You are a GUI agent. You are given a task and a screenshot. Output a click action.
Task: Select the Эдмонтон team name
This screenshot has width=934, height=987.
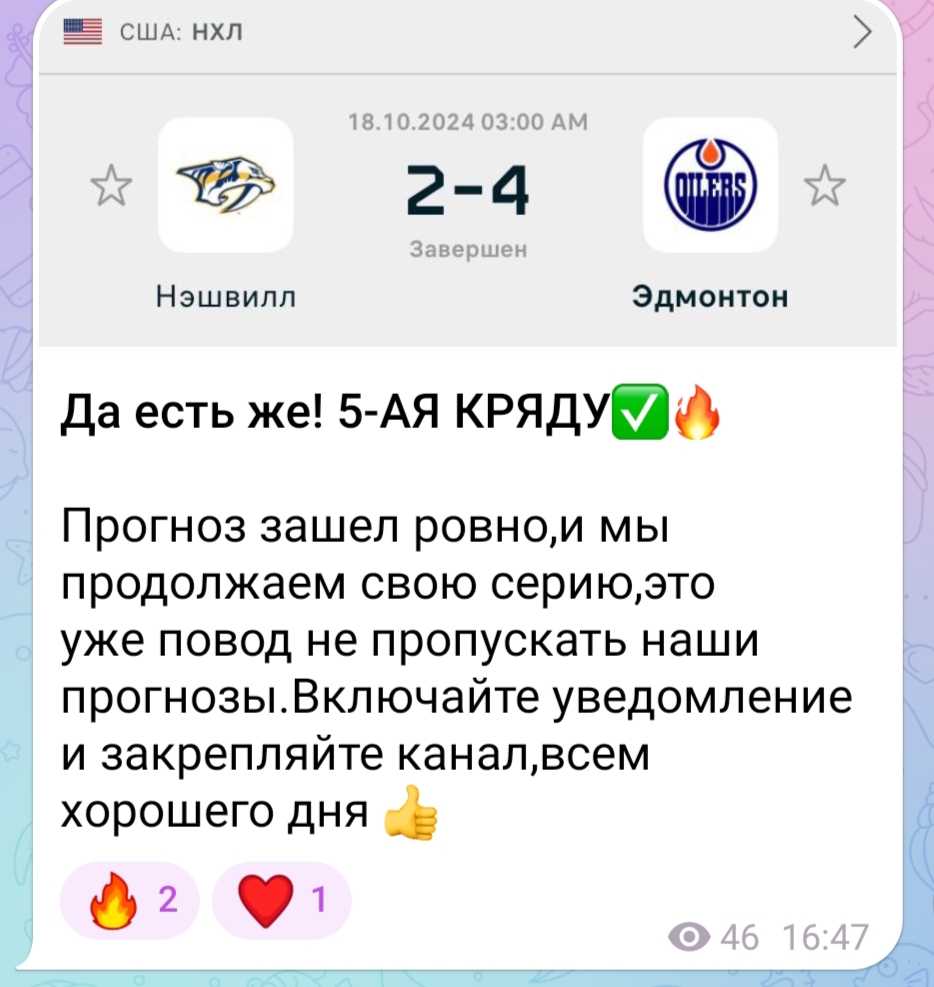tap(711, 296)
